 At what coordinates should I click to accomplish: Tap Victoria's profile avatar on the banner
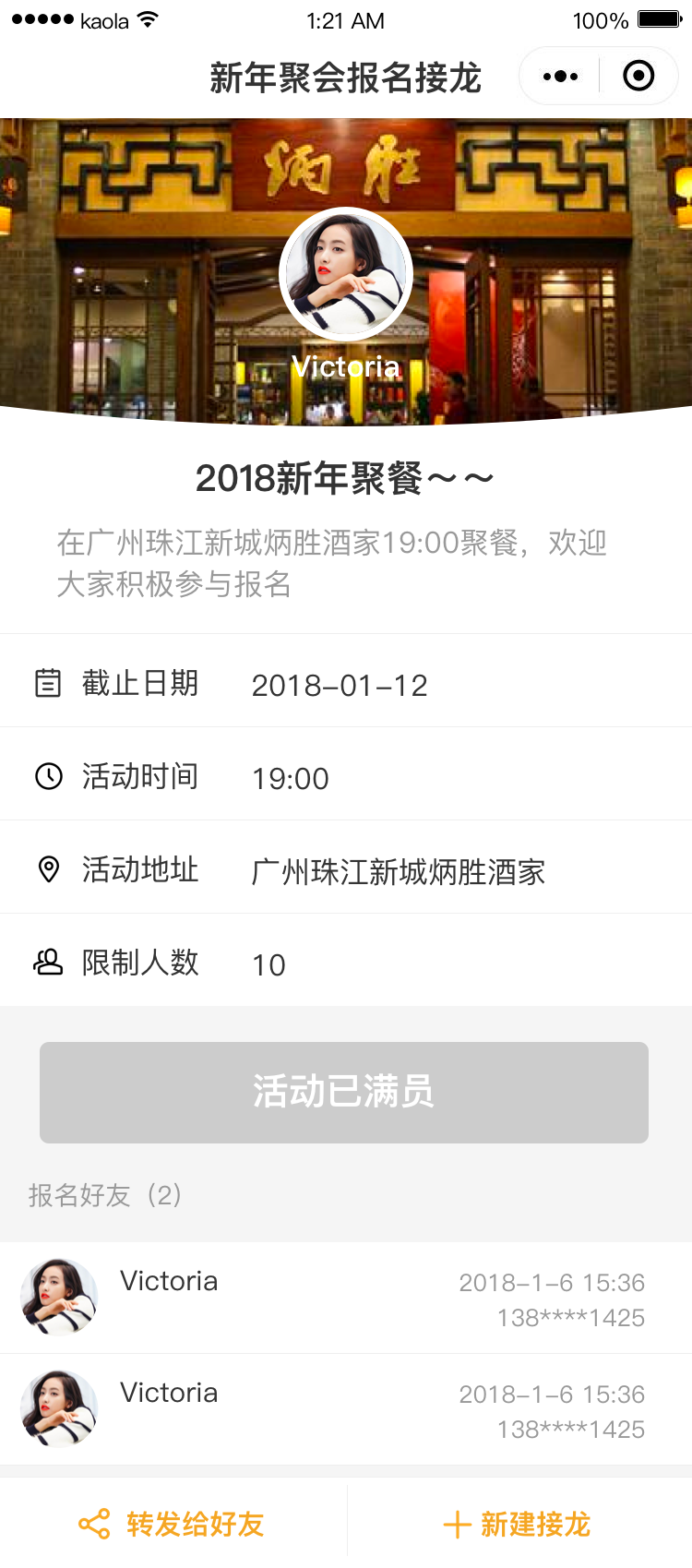point(346,274)
